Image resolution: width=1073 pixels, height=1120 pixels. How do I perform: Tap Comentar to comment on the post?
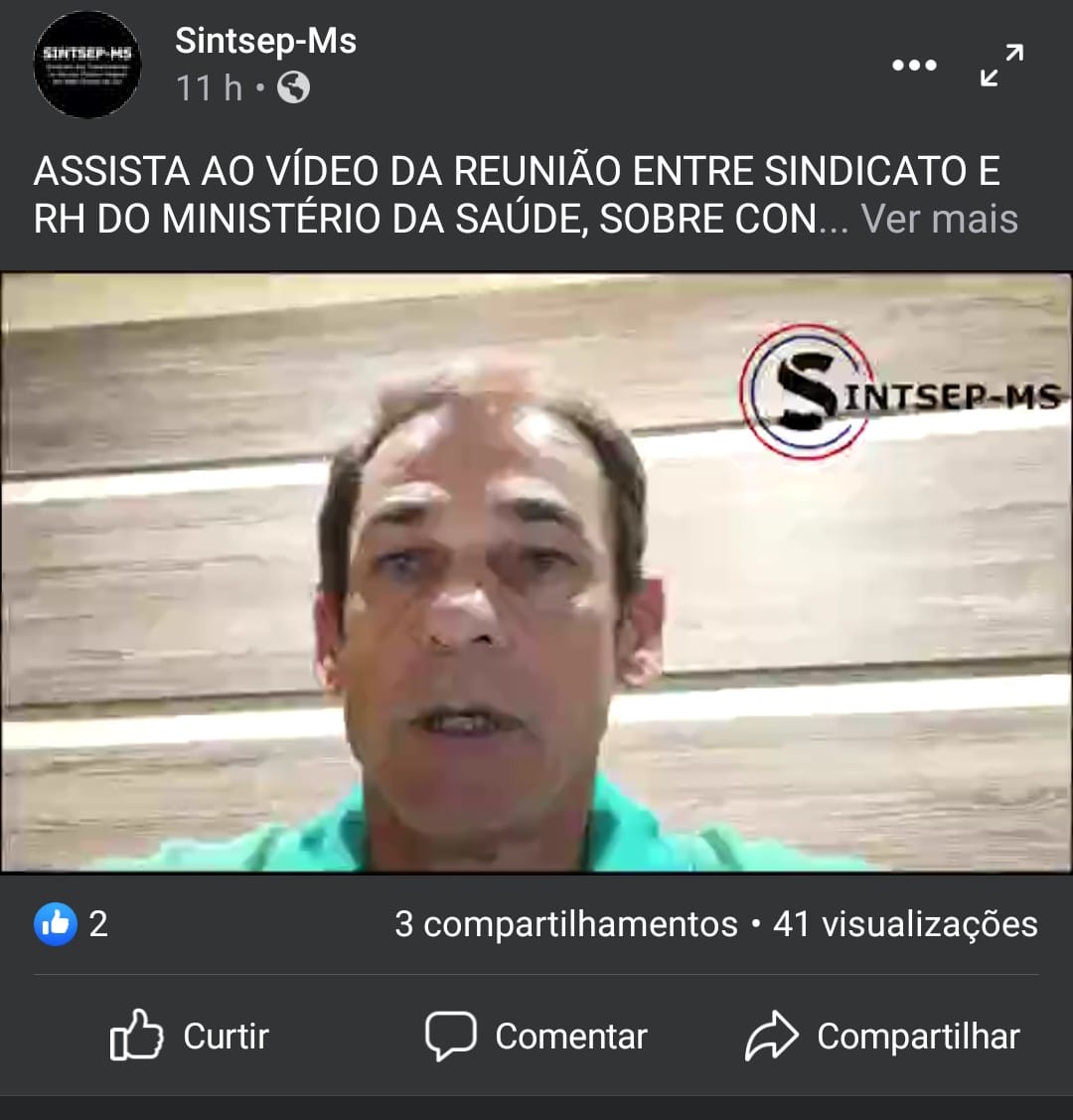(x=536, y=1036)
